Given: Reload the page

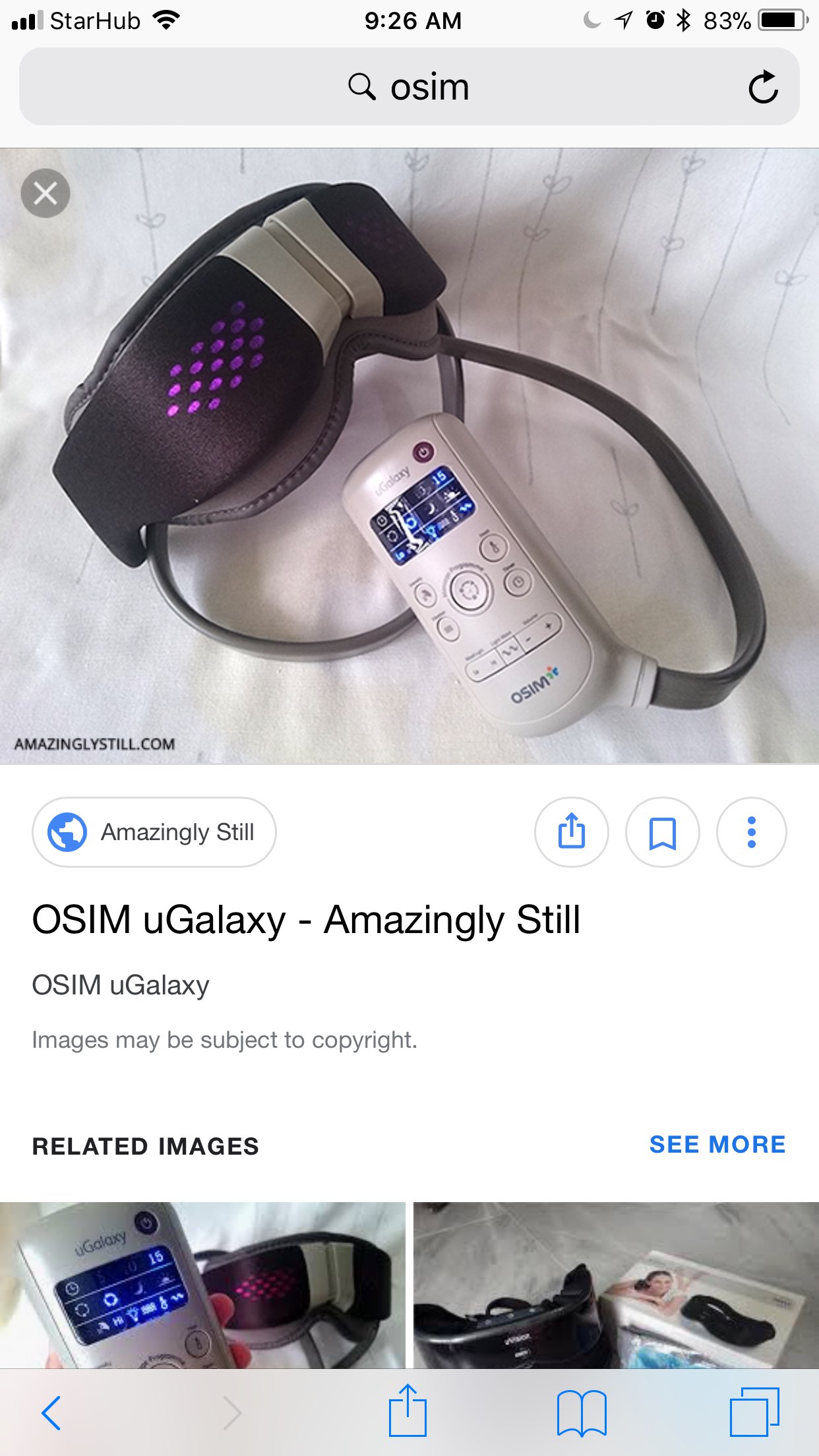Looking at the screenshot, I should 763,87.
